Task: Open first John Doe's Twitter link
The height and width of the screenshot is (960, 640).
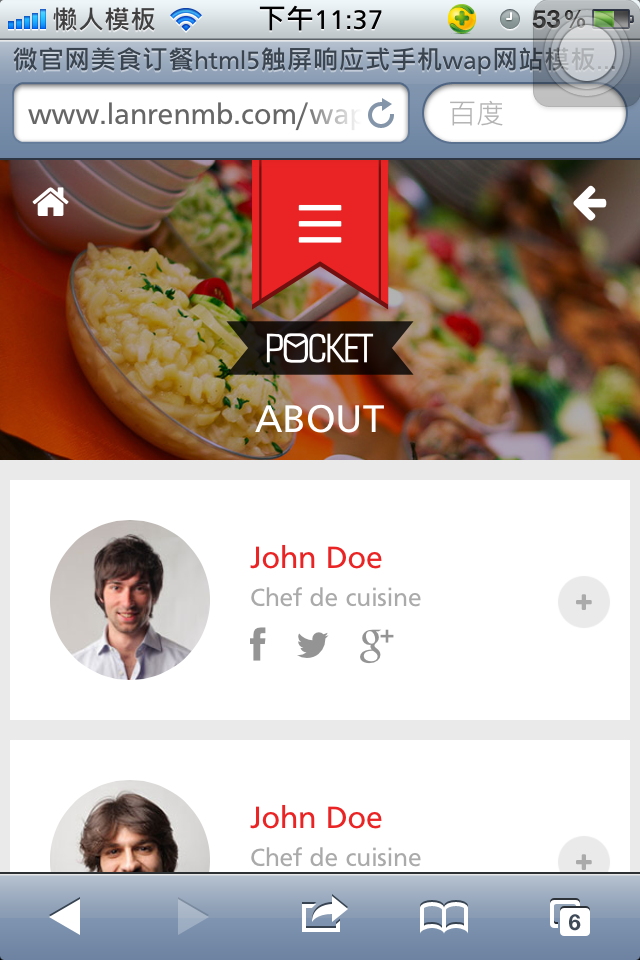Action: click(x=313, y=645)
